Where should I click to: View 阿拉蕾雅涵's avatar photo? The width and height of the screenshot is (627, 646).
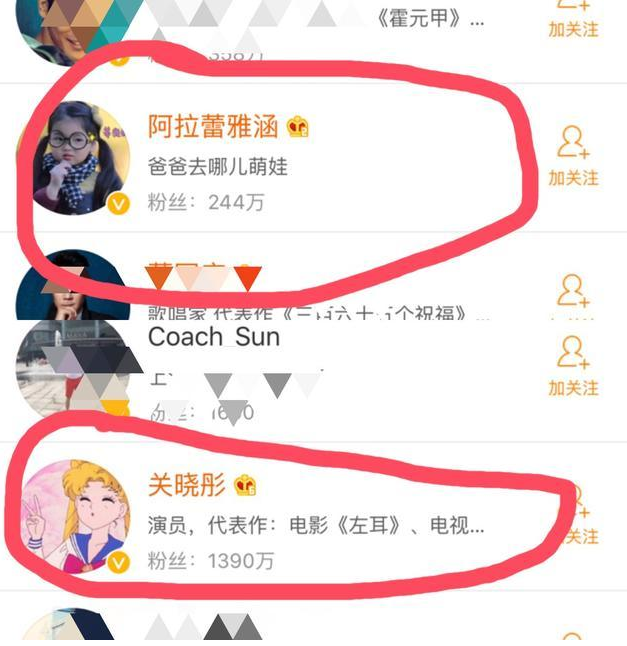[x=73, y=157]
